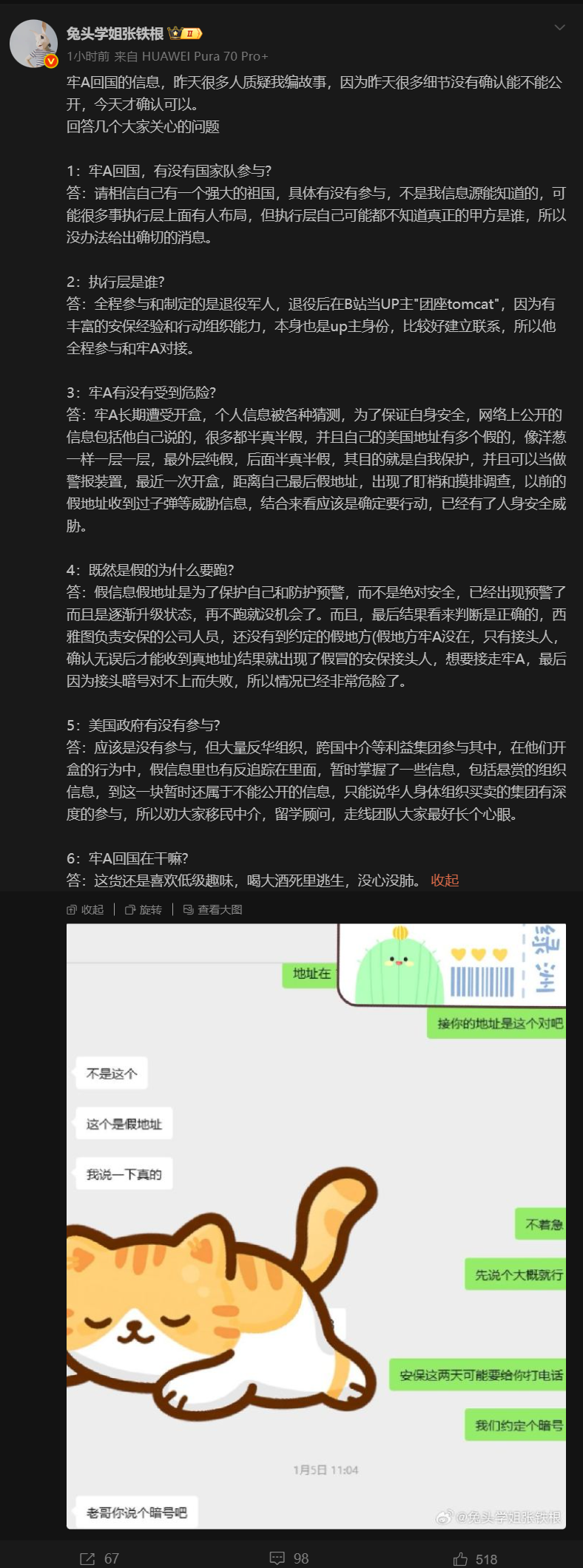Screen dimensions: 583x1568
Task: Expand the post options chevron menu
Action: (559, 28)
